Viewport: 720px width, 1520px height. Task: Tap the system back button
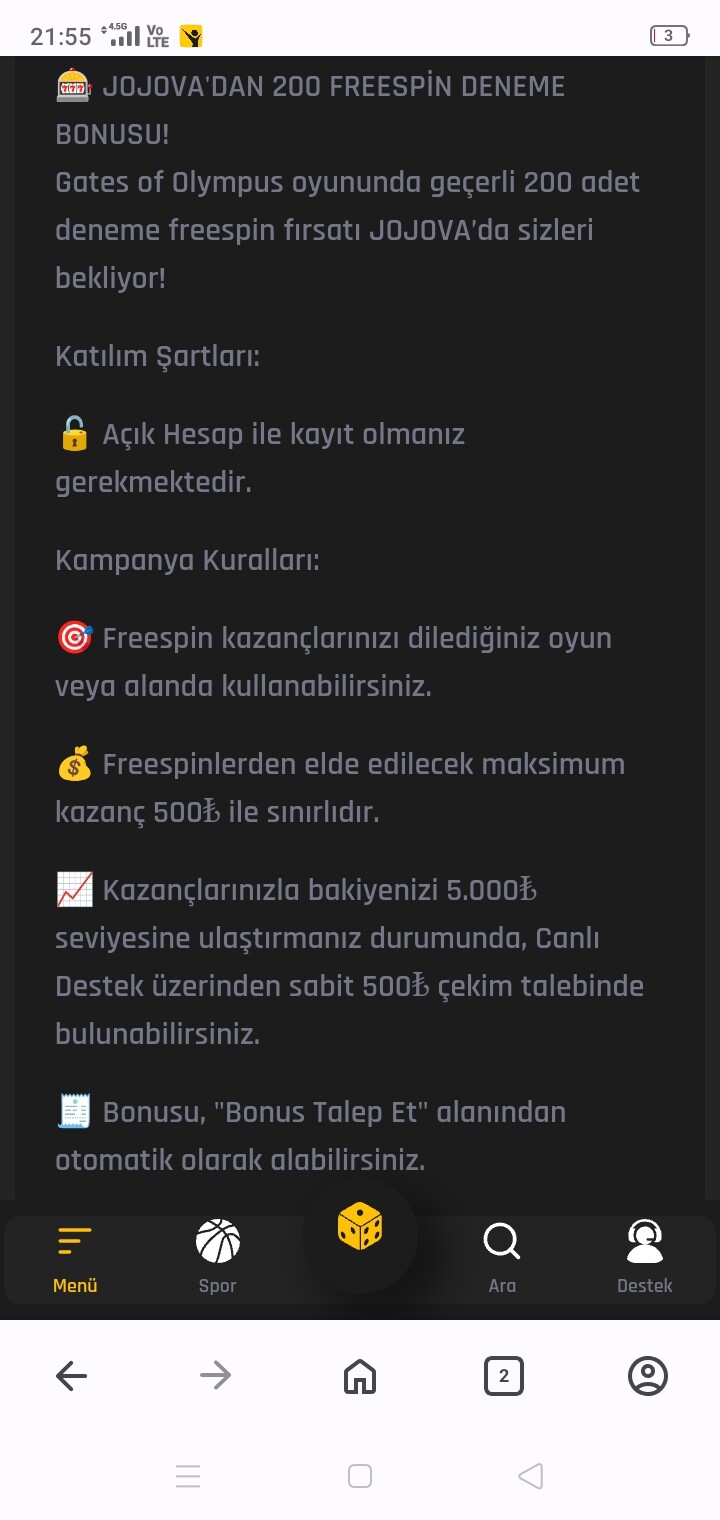click(x=531, y=1475)
